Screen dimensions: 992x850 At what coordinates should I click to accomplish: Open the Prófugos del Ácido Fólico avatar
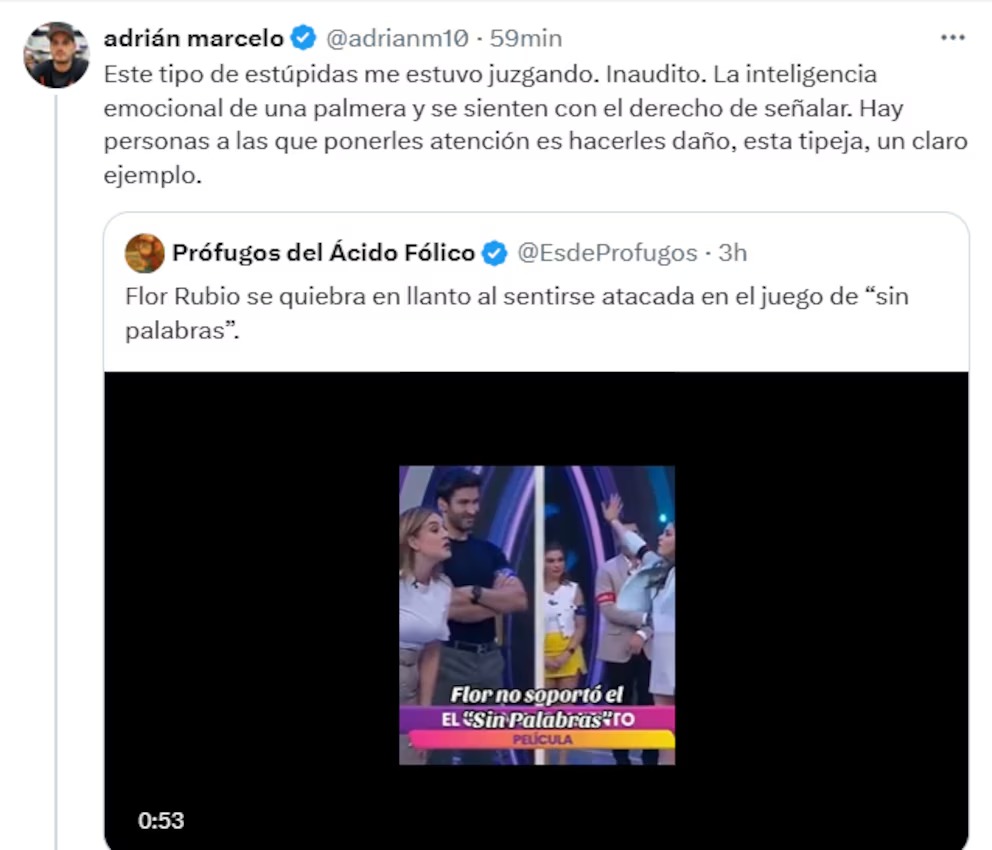click(145, 254)
